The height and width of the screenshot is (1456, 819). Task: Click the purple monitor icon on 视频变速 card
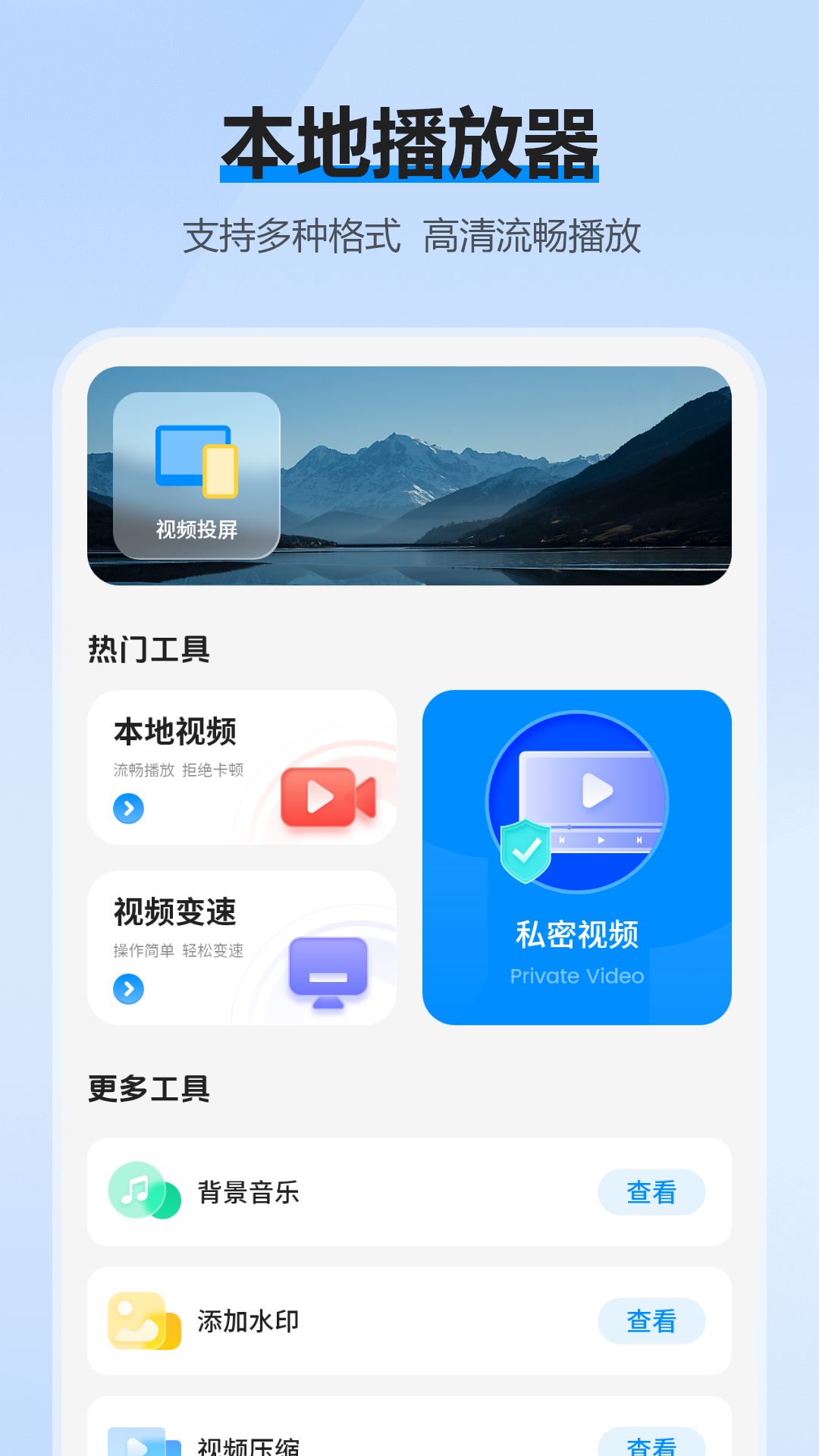click(328, 974)
